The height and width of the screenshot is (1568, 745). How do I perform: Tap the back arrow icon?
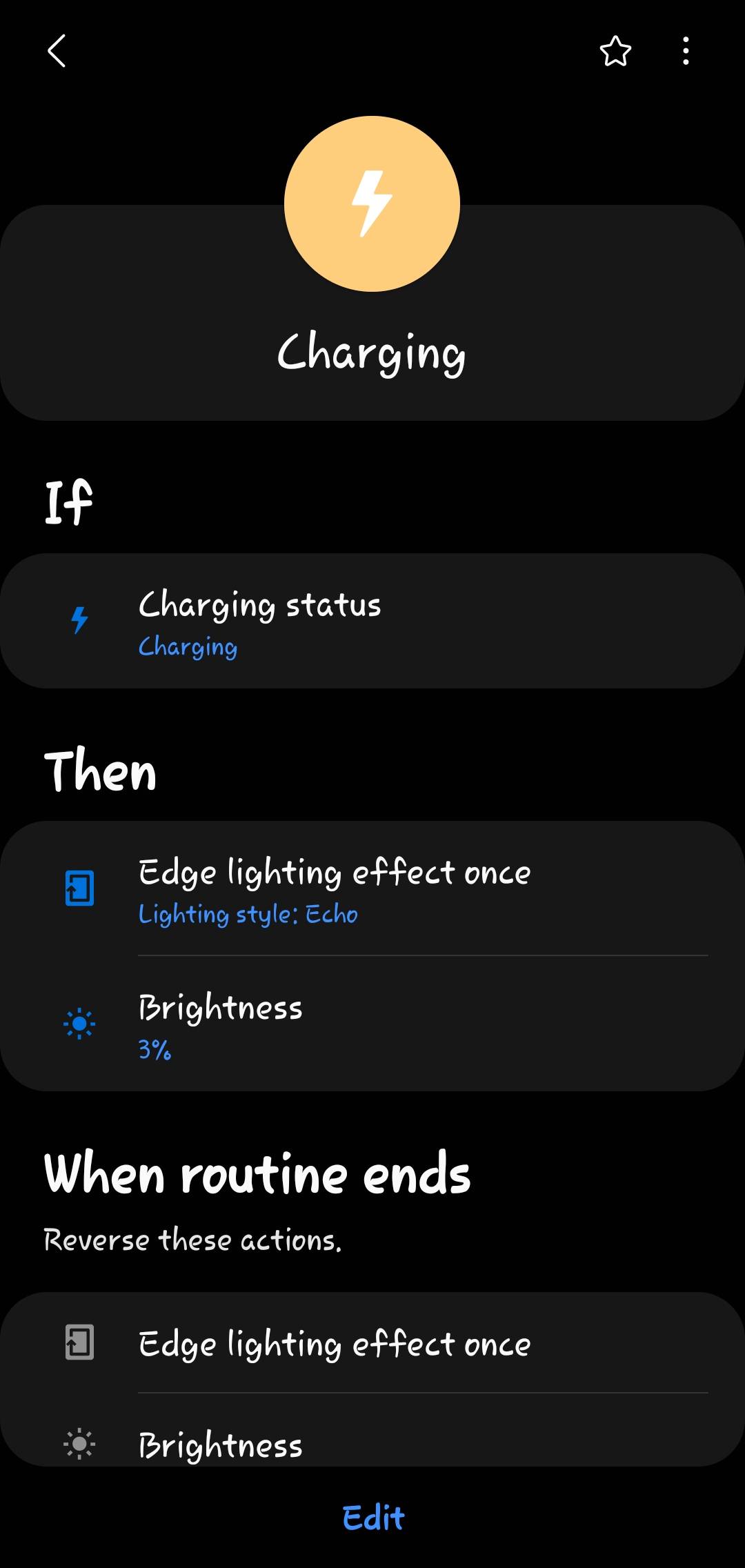pyautogui.click(x=57, y=52)
